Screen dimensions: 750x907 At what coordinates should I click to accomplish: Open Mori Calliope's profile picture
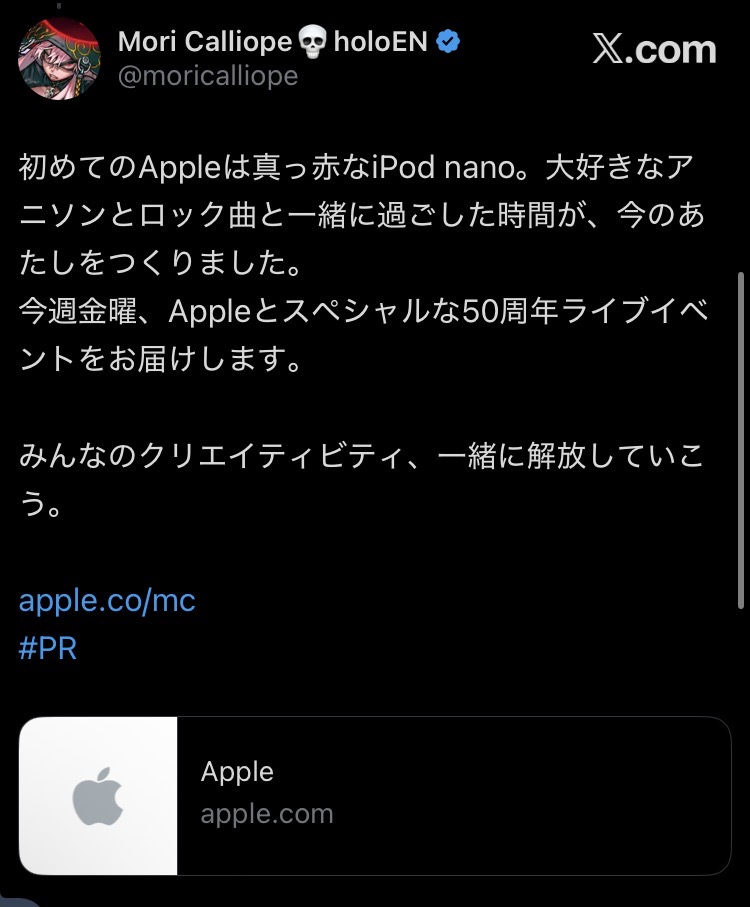click(x=59, y=59)
